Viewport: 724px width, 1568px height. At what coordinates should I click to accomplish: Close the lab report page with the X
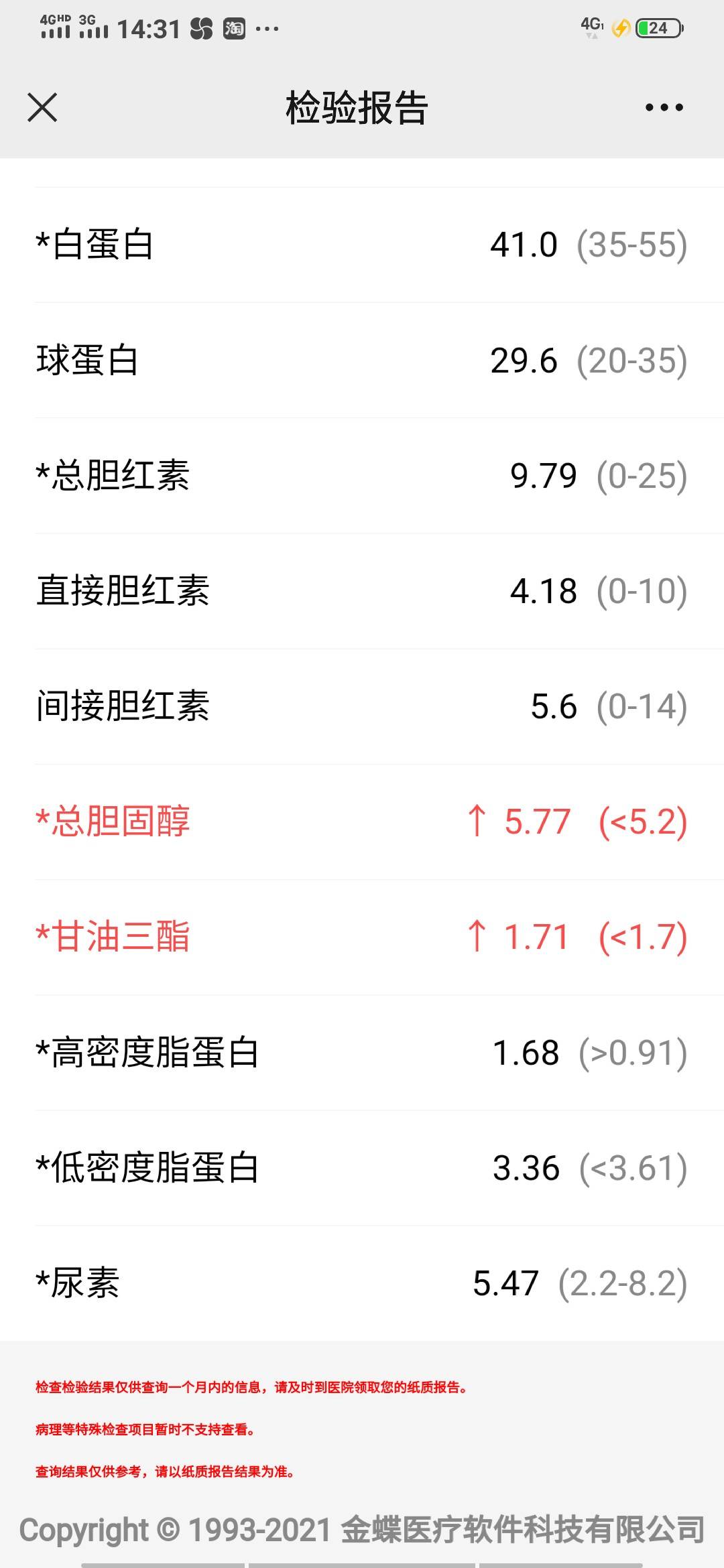(42, 107)
